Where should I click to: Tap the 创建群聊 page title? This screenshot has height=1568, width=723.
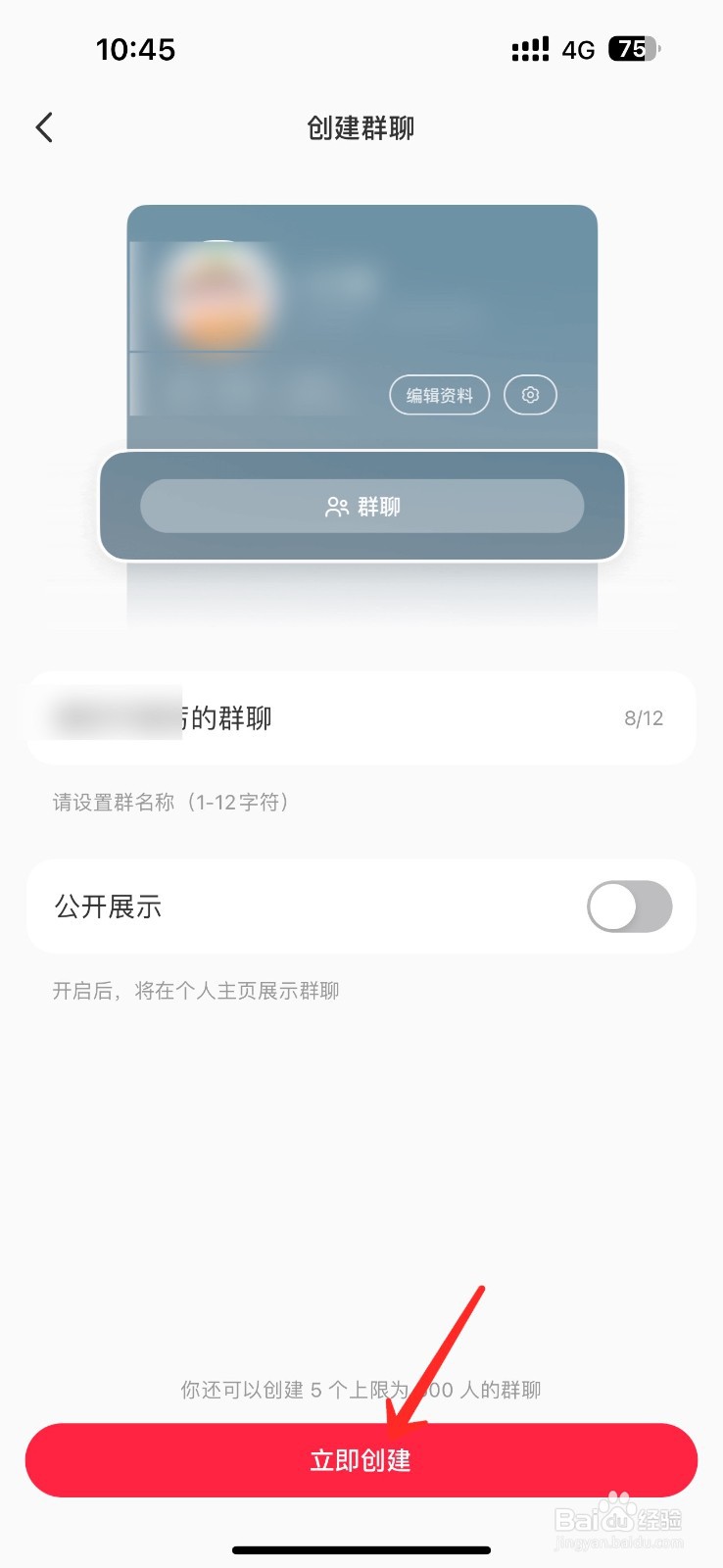(x=361, y=127)
